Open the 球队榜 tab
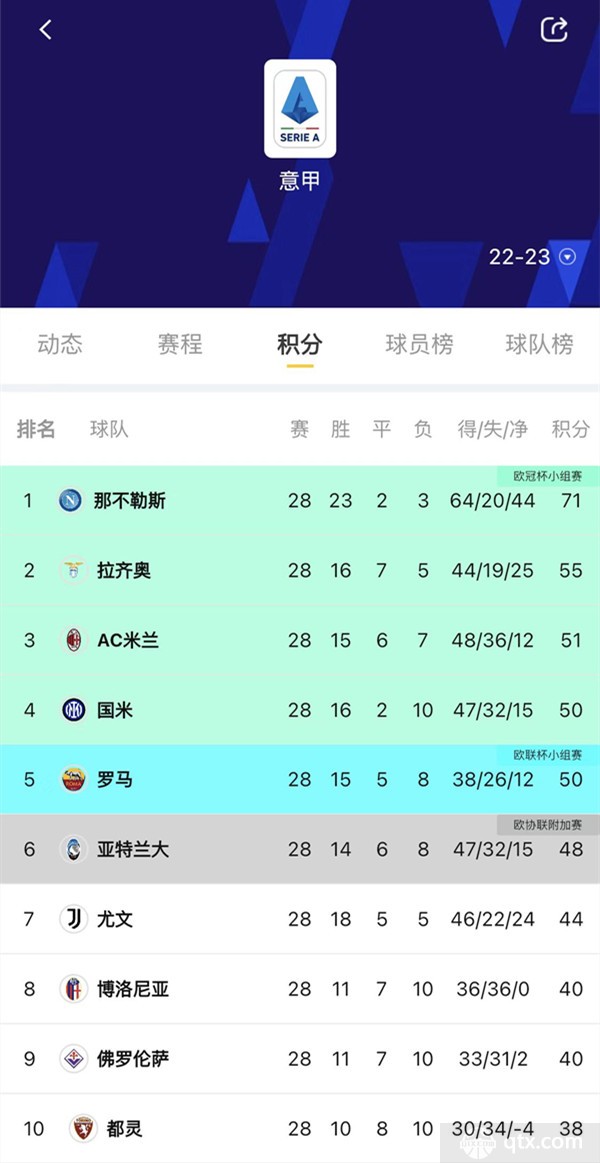Screen dimensions: 600x1163 [539, 344]
